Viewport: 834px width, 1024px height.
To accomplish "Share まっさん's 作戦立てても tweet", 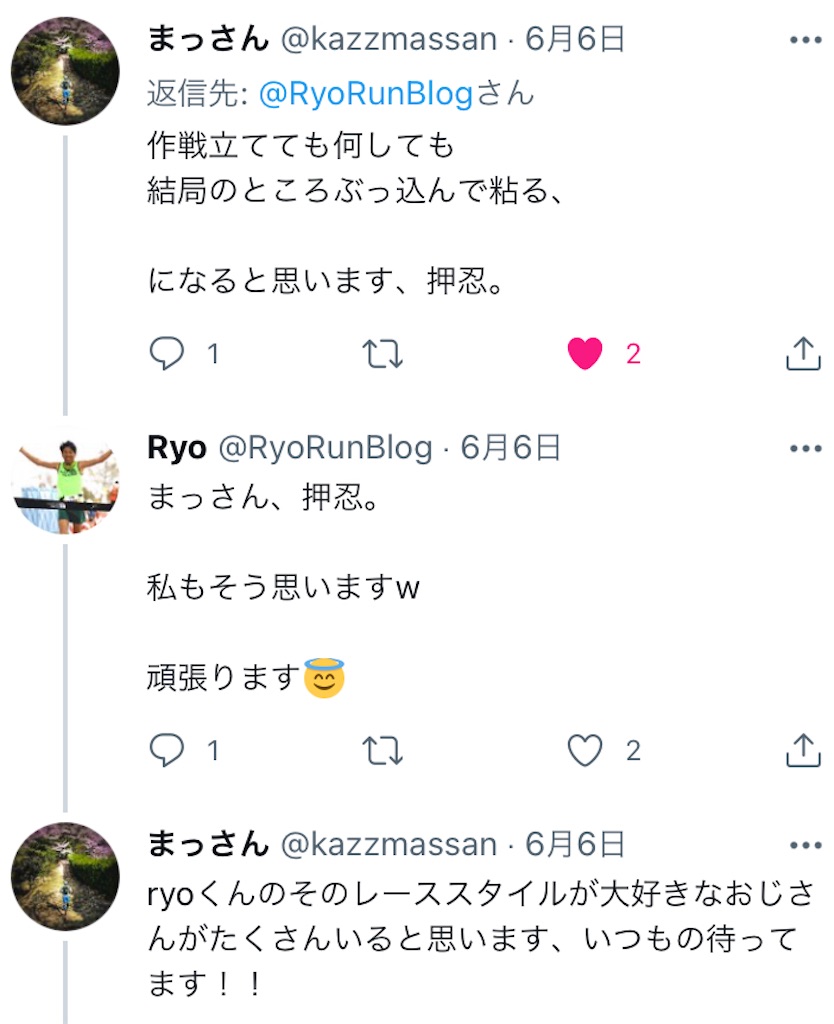I will click(x=803, y=354).
